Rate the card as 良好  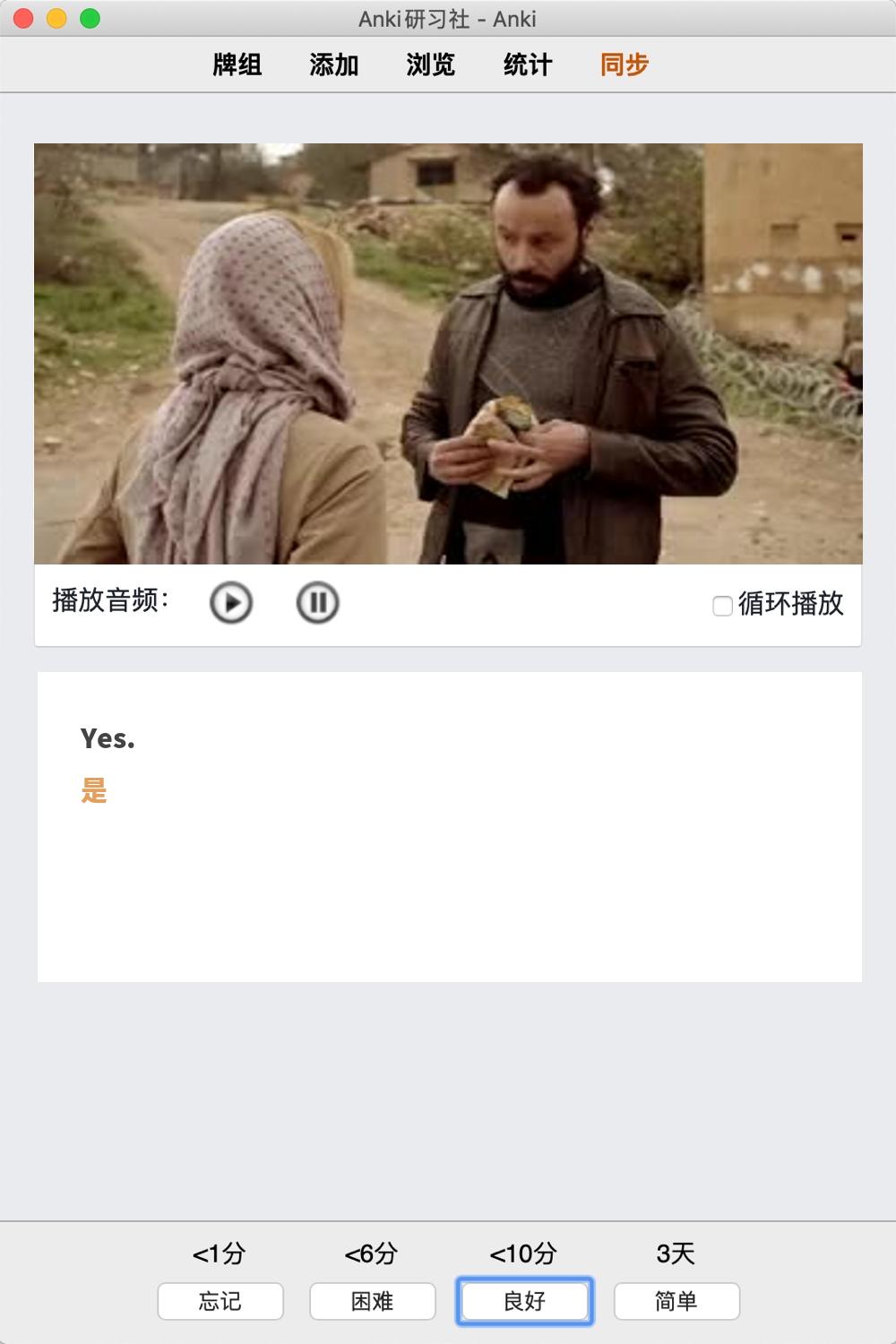click(x=525, y=1301)
